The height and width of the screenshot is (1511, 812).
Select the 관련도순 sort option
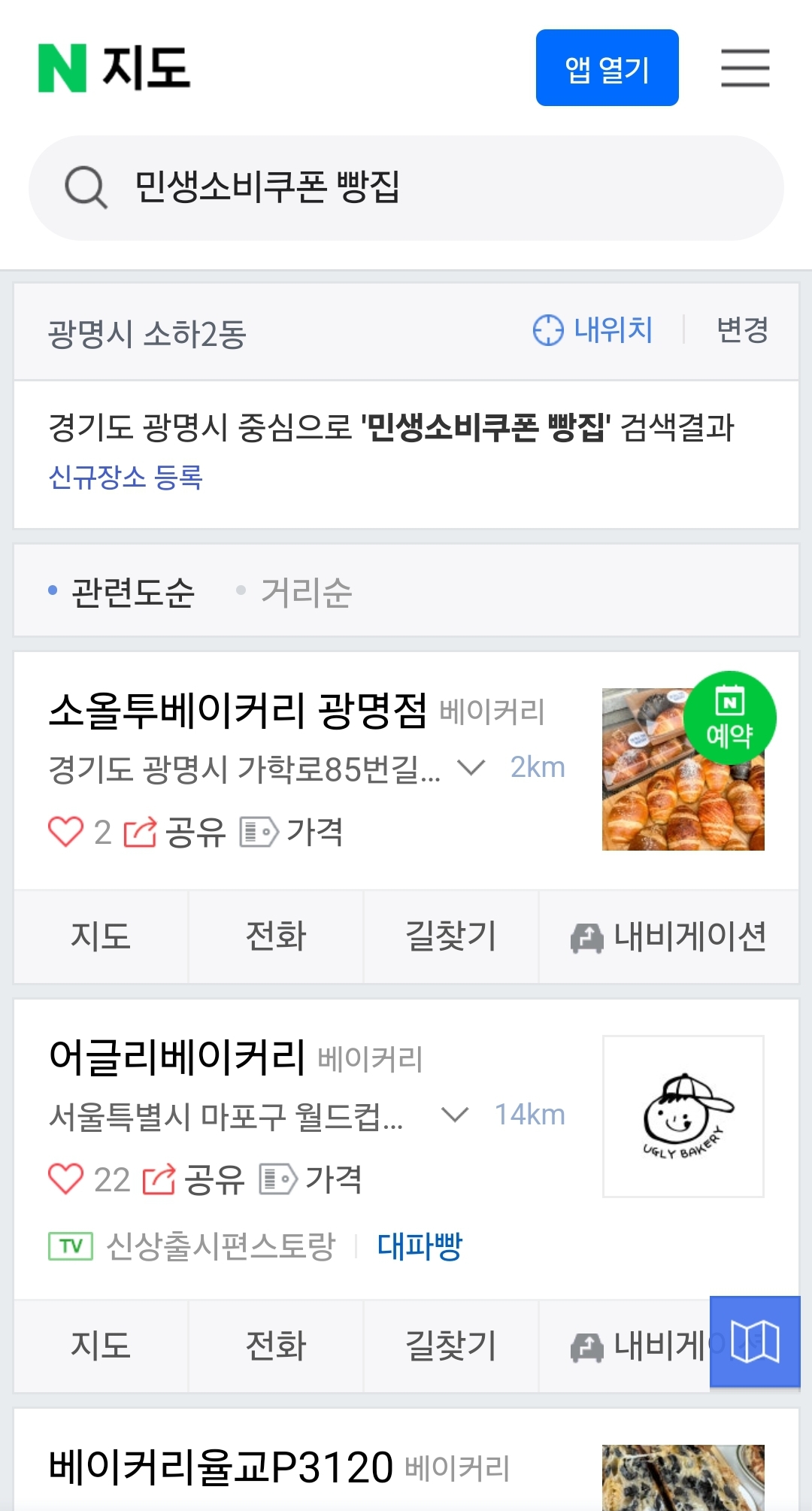pyautogui.click(x=132, y=592)
